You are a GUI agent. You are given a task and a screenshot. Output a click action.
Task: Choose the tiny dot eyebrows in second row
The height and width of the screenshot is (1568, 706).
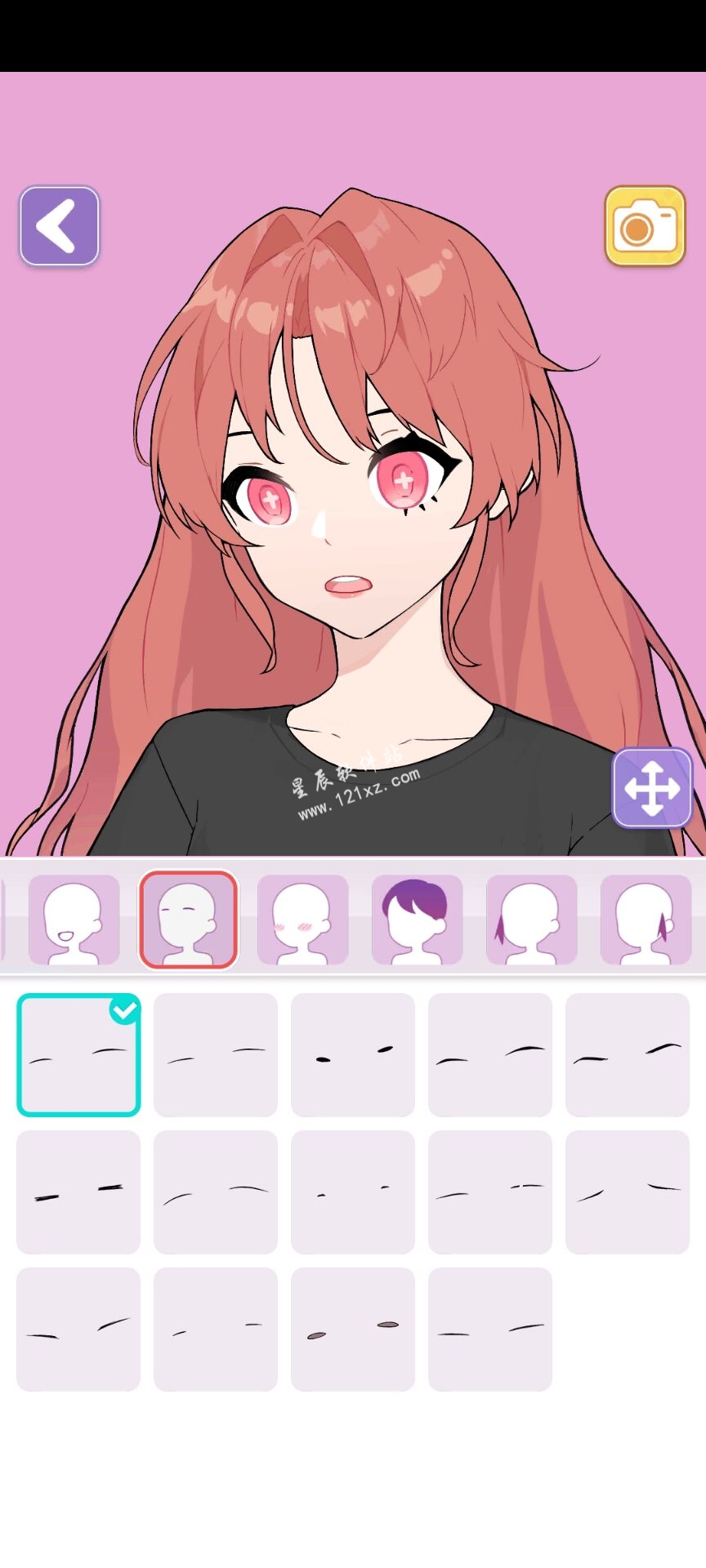click(x=353, y=1192)
